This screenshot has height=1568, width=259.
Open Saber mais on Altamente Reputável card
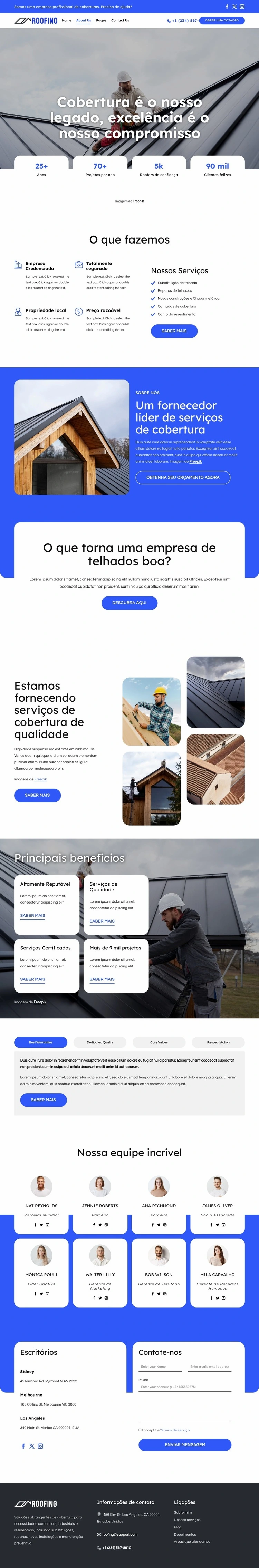click(x=32, y=916)
